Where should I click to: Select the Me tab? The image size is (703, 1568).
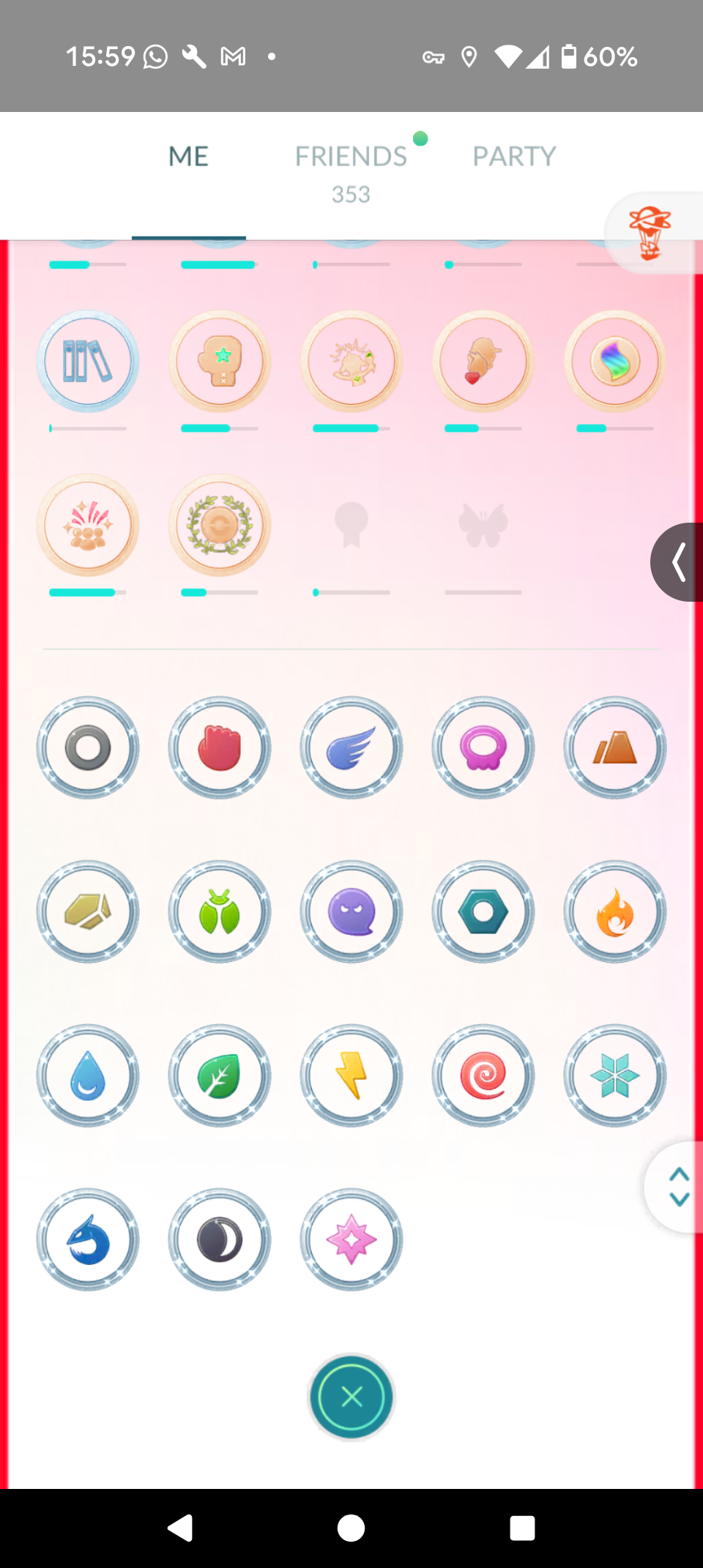click(x=189, y=157)
